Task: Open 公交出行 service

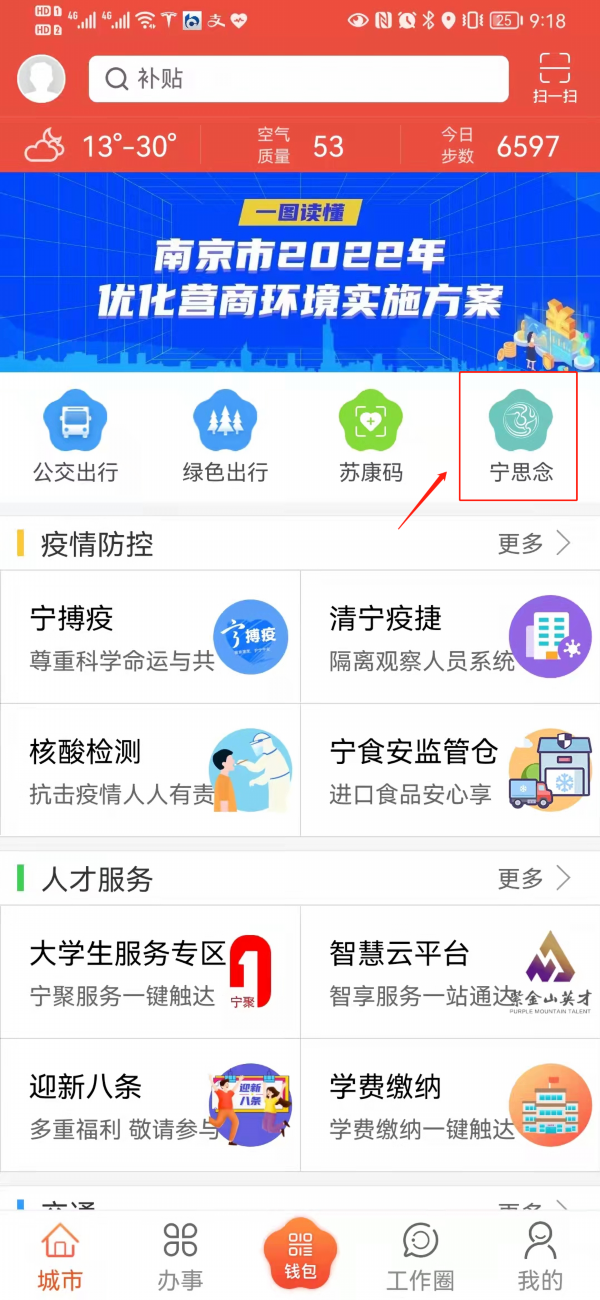Action: 76,437
